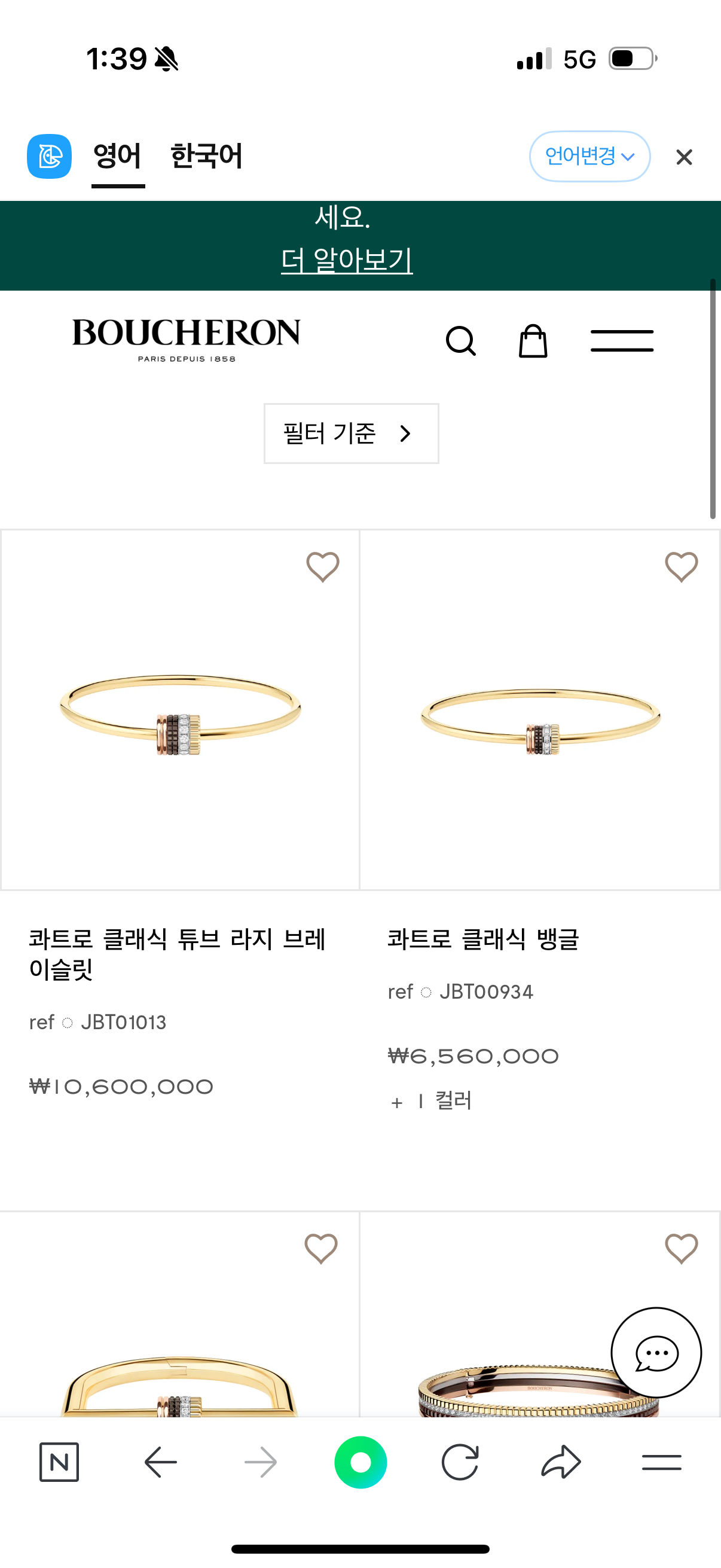
Task: Open the browser's bottom menu
Action: coord(661,1462)
